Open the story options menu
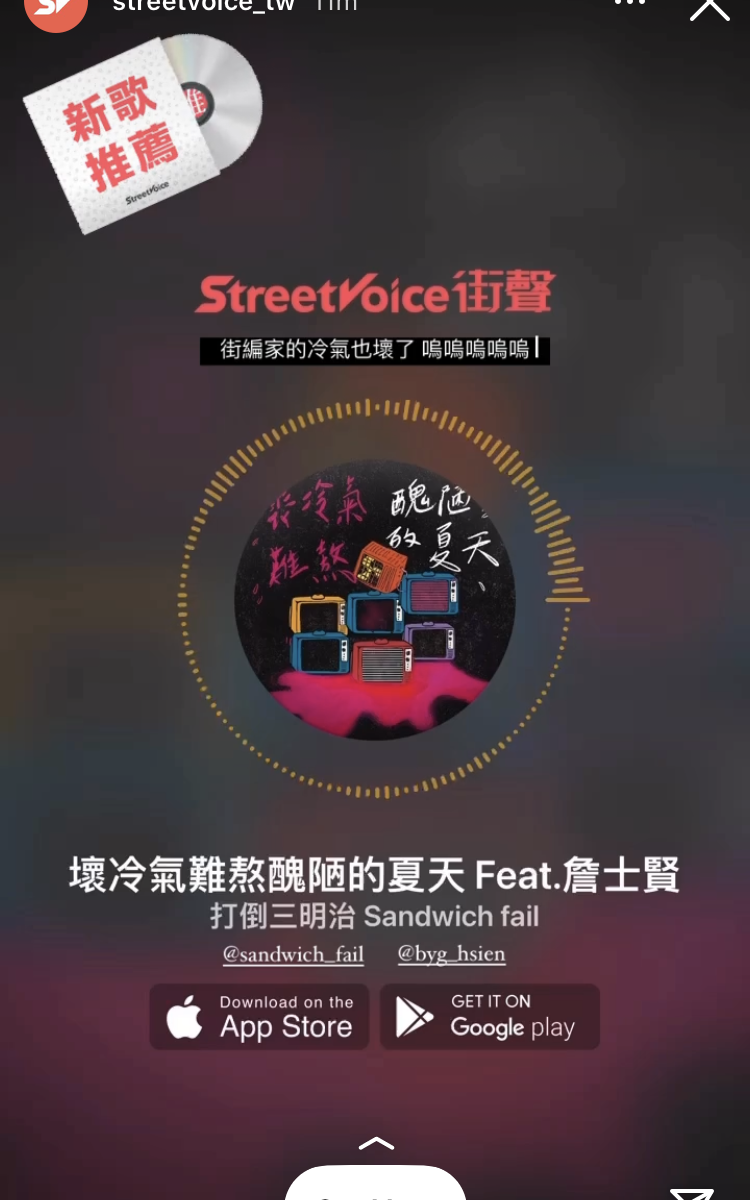This screenshot has width=750, height=1200. point(629,4)
